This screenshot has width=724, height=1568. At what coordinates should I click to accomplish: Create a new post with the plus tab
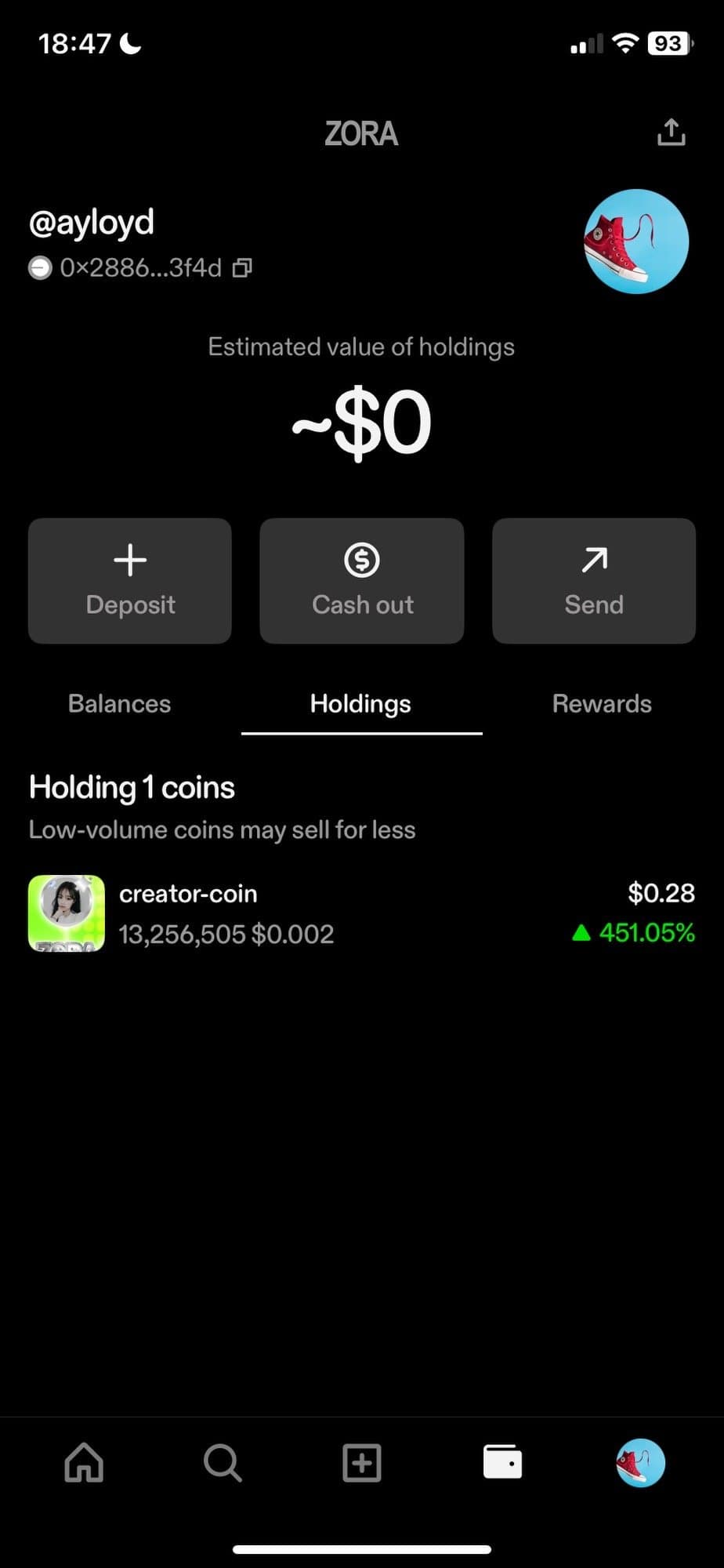(362, 1463)
